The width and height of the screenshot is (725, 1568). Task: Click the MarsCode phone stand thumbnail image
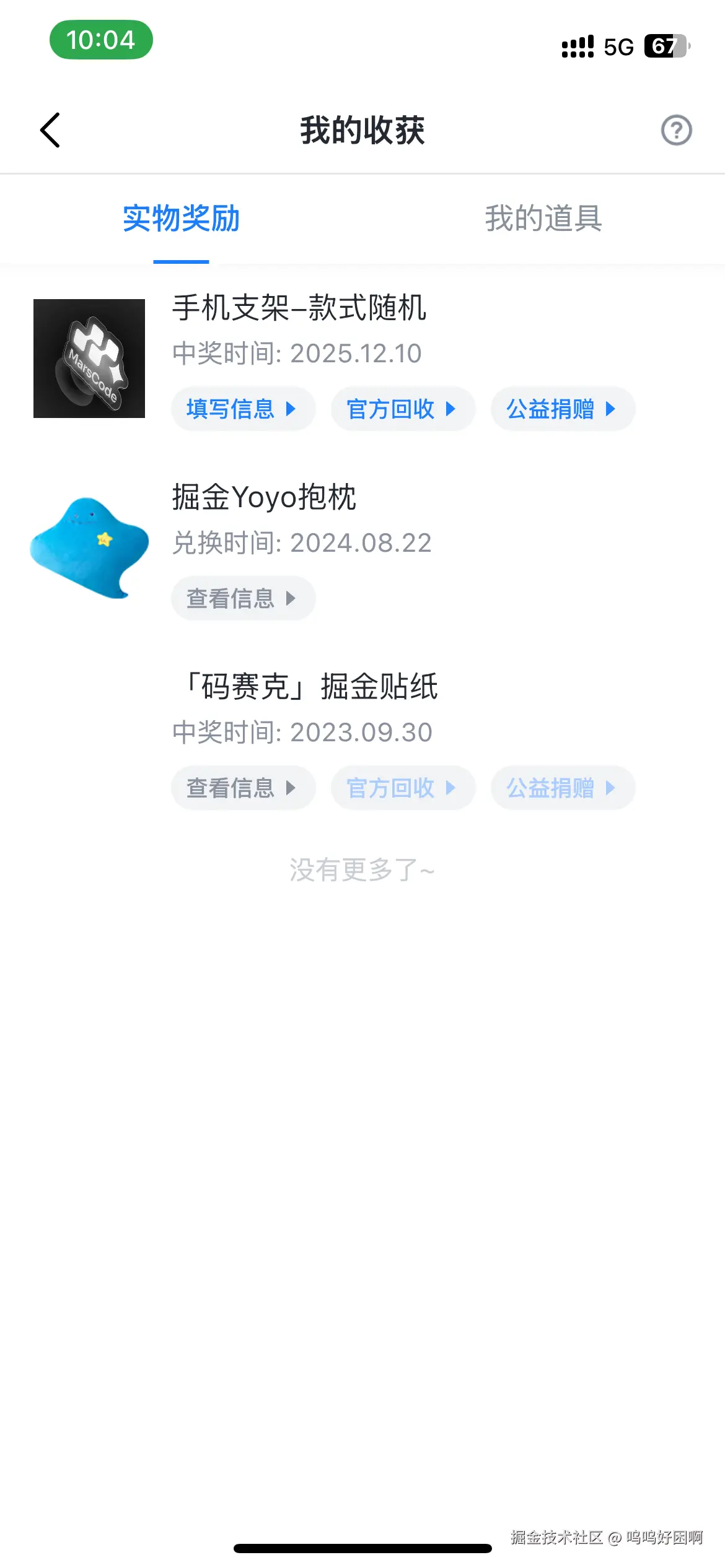pyautogui.click(x=89, y=359)
